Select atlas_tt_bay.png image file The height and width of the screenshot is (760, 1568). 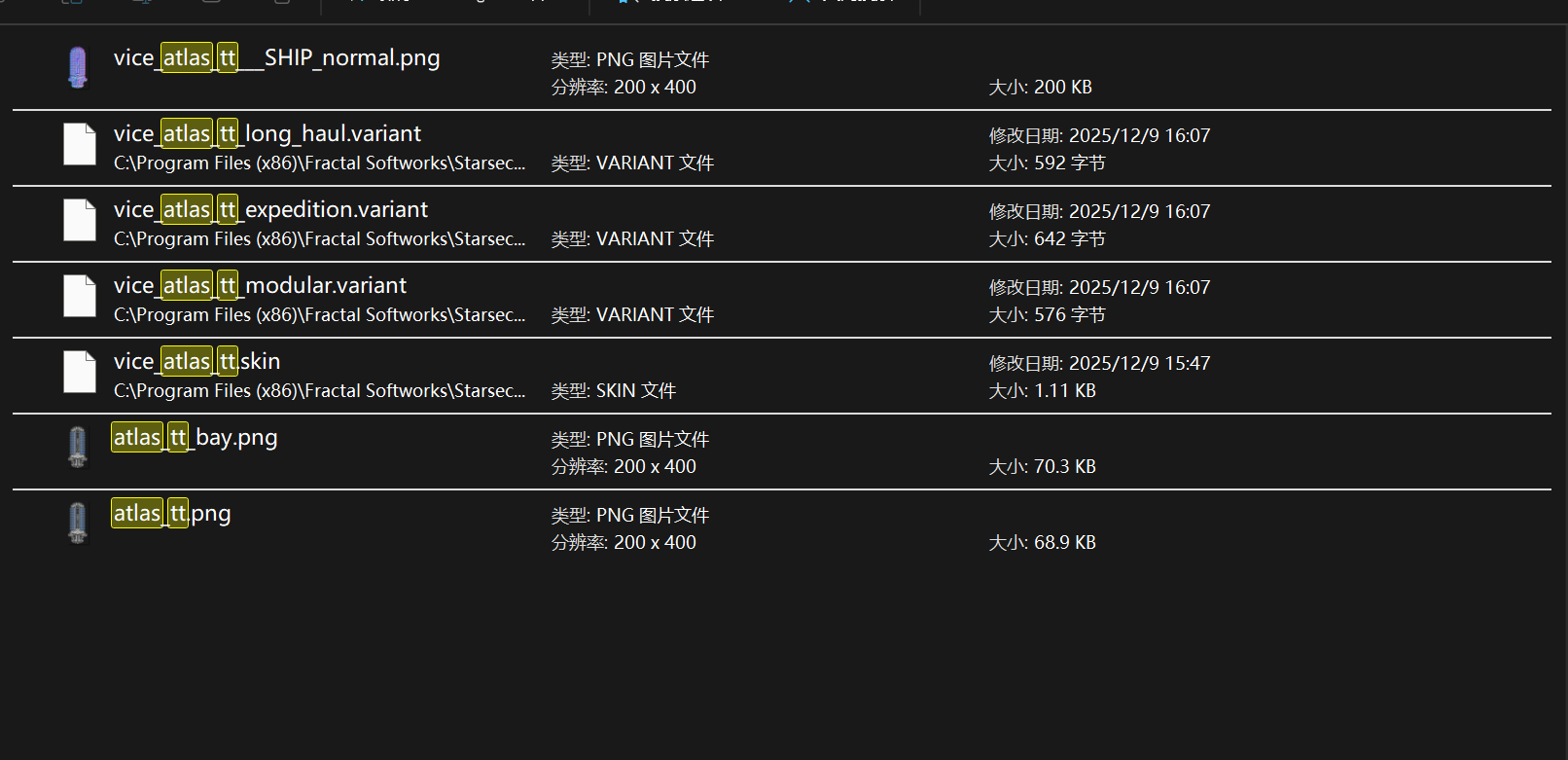[195, 438]
